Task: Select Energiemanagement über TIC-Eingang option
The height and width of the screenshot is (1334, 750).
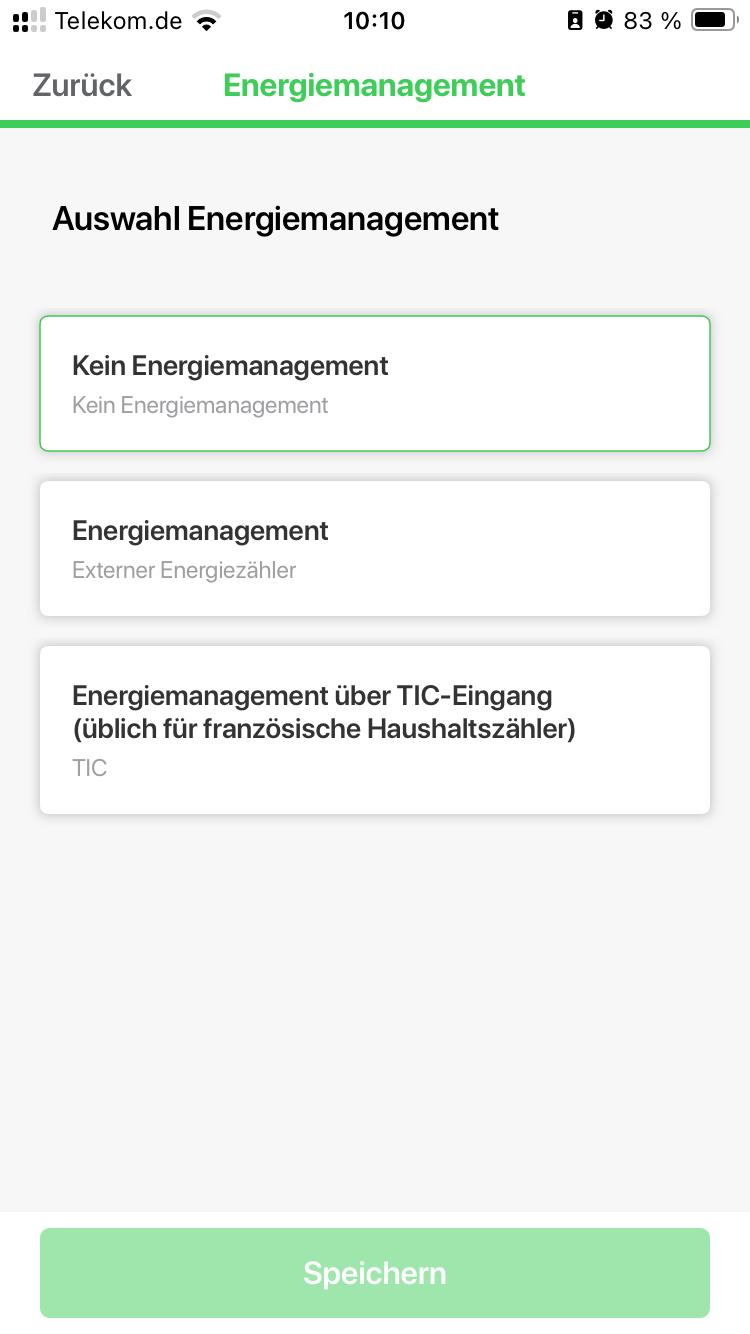Action: tap(375, 730)
